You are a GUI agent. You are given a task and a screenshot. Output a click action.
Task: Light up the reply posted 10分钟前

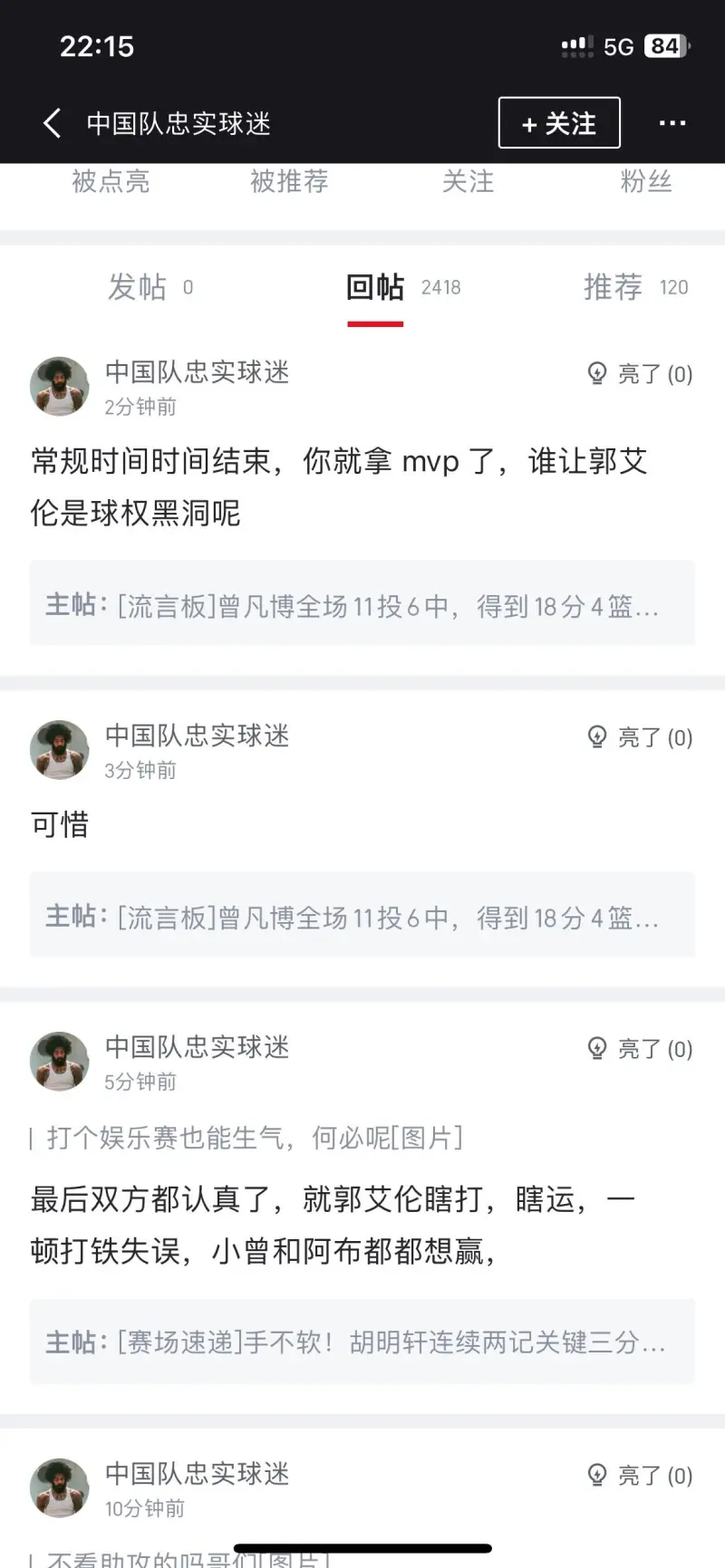pos(640,1476)
